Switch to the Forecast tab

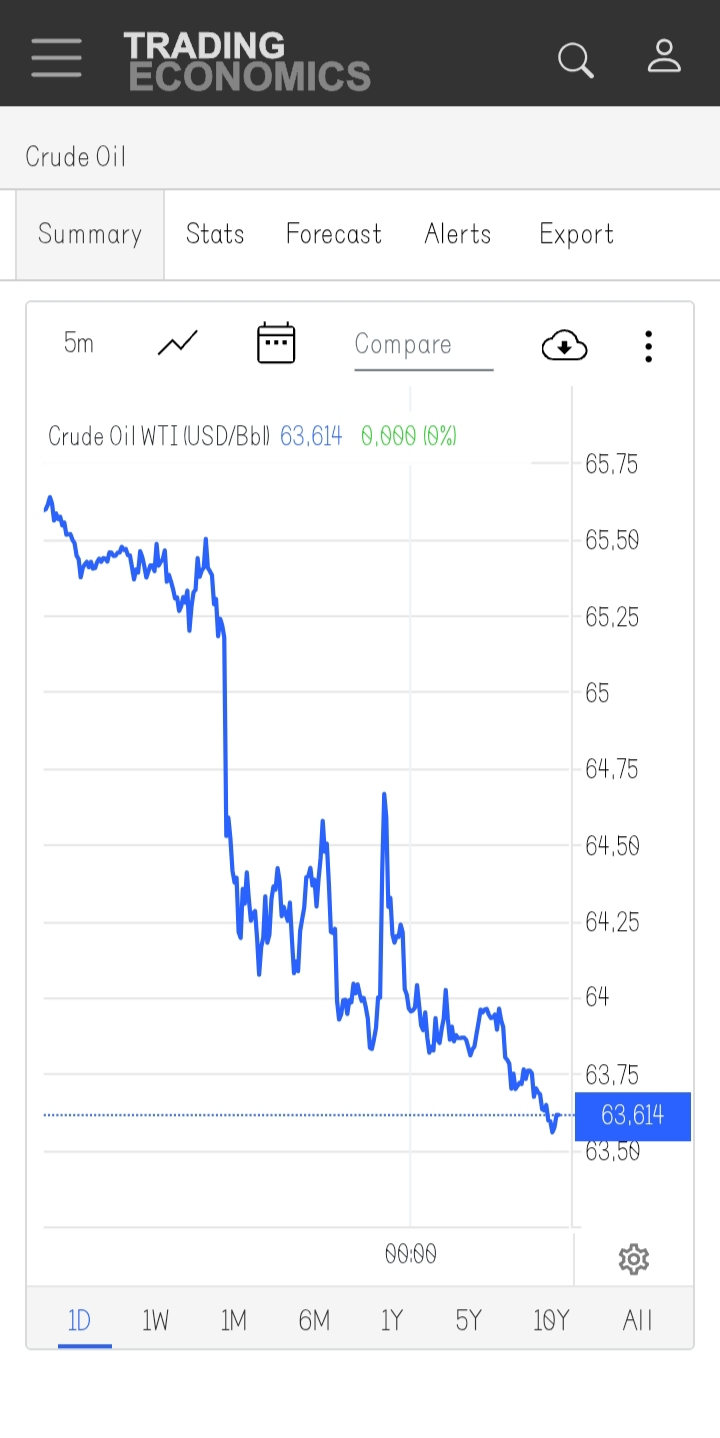coord(334,234)
